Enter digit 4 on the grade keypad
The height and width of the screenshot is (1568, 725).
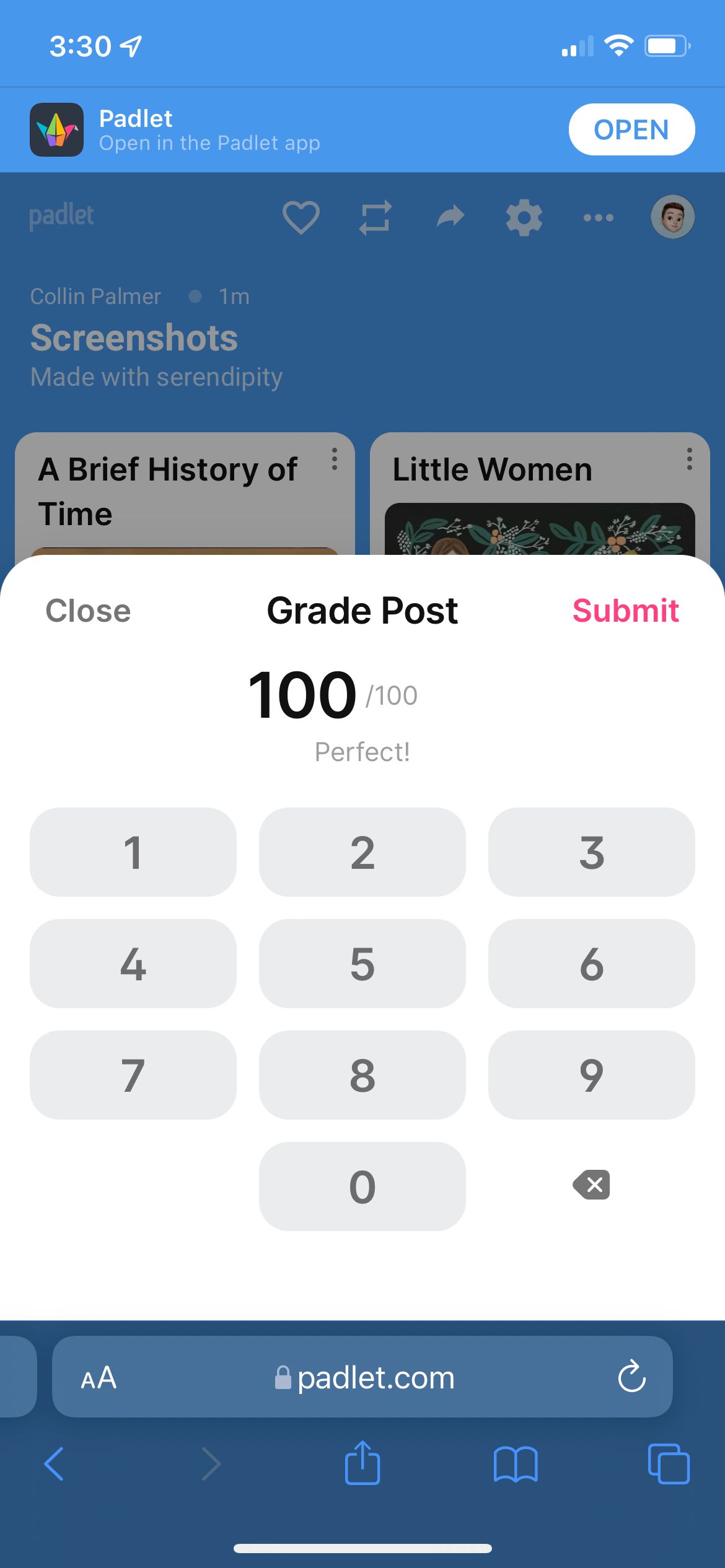pyautogui.click(x=133, y=964)
